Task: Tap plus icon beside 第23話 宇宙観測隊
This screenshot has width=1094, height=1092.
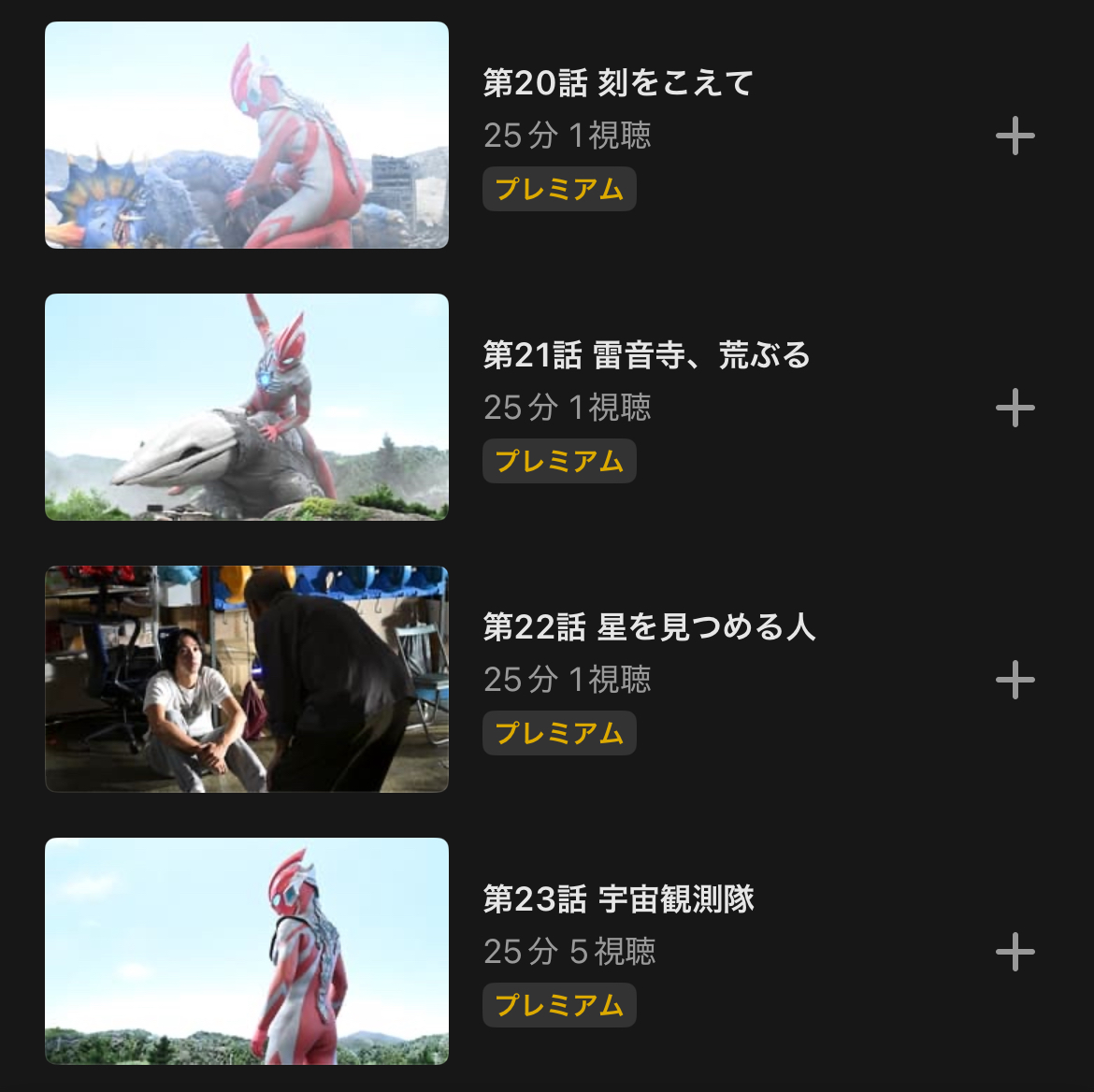Action: pos(1015,953)
